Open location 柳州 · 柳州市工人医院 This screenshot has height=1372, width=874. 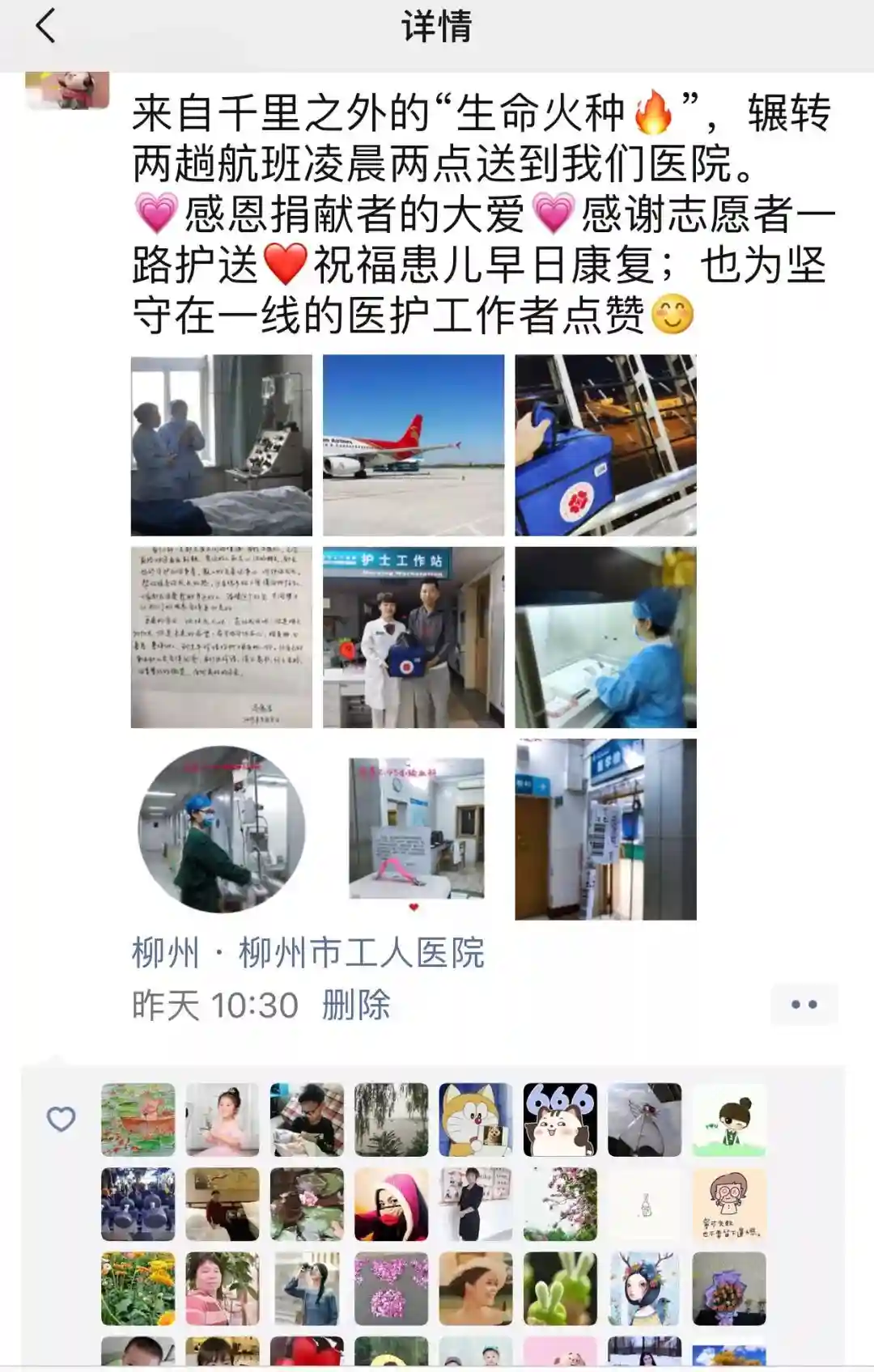[x=308, y=953]
